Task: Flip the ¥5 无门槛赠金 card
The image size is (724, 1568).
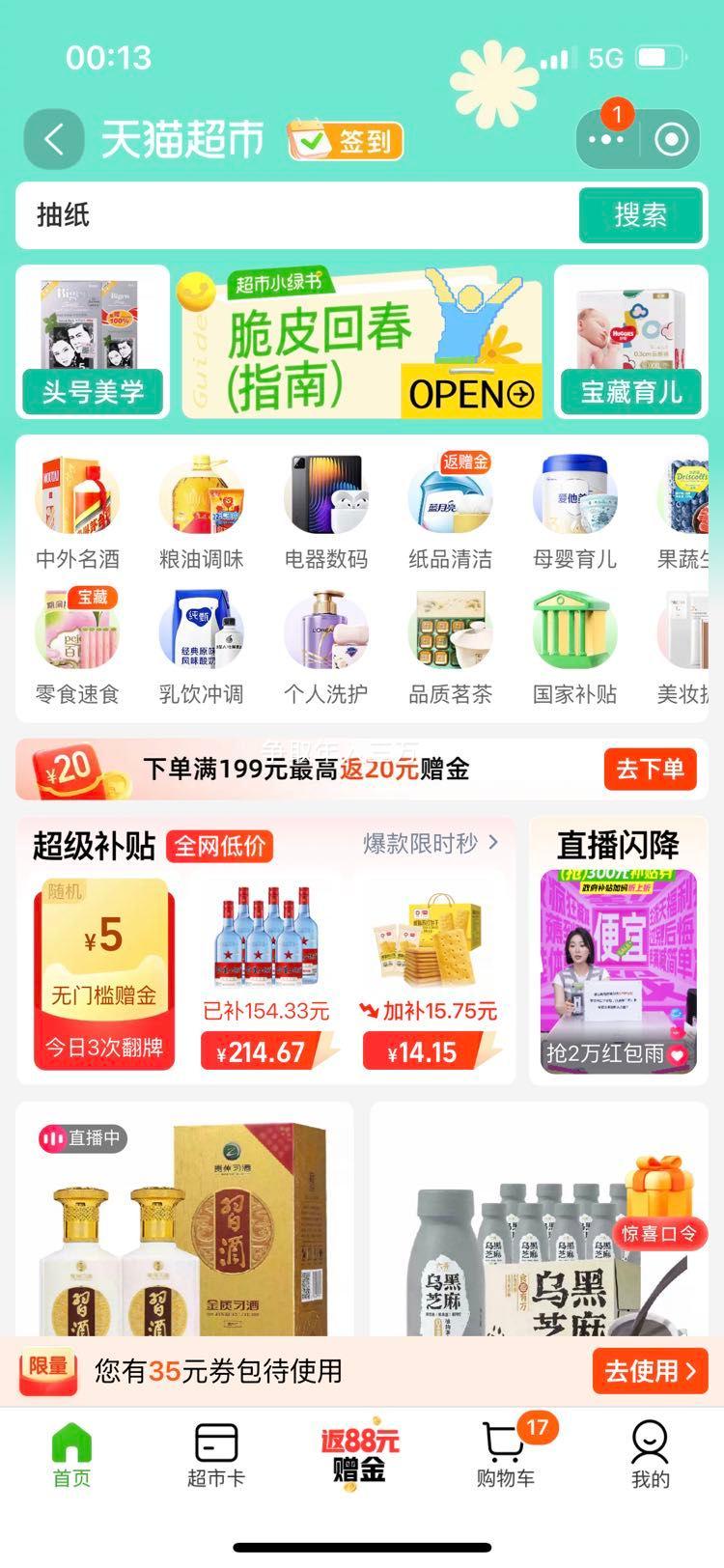Action: (x=104, y=973)
